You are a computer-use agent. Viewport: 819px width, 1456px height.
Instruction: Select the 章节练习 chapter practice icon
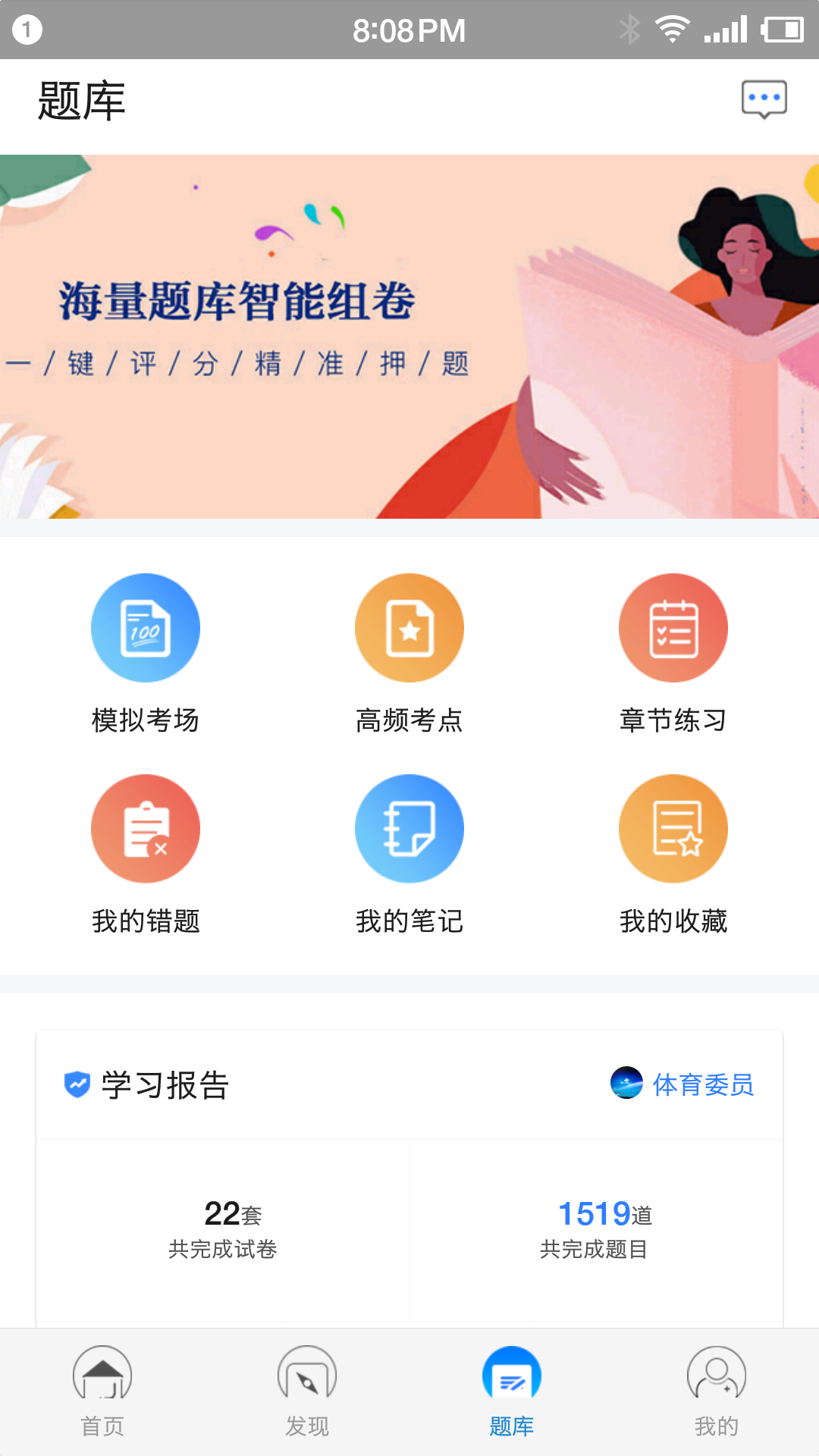tap(673, 627)
